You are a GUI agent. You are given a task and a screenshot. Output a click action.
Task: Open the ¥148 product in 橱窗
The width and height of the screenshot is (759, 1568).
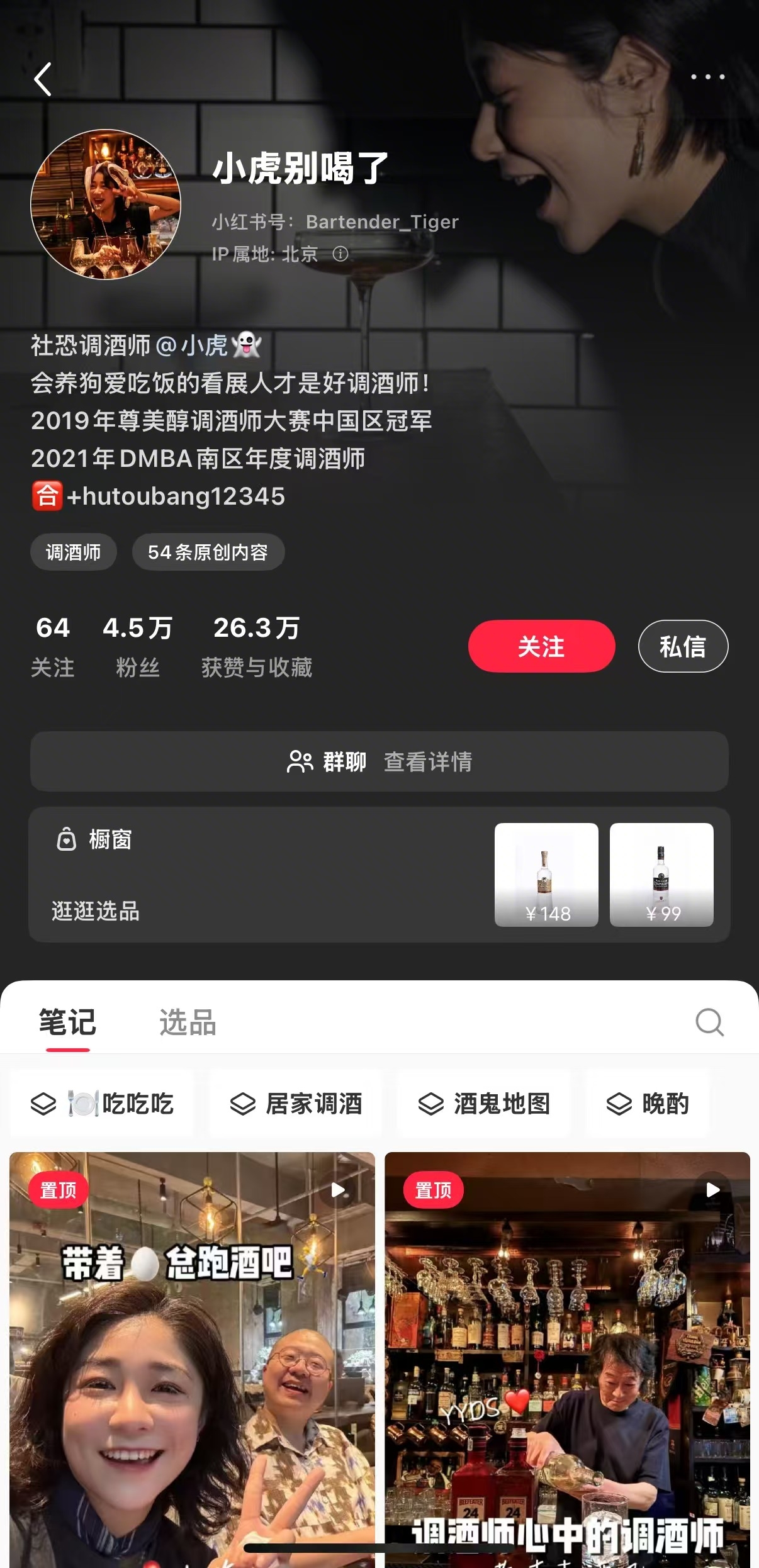tap(546, 875)
